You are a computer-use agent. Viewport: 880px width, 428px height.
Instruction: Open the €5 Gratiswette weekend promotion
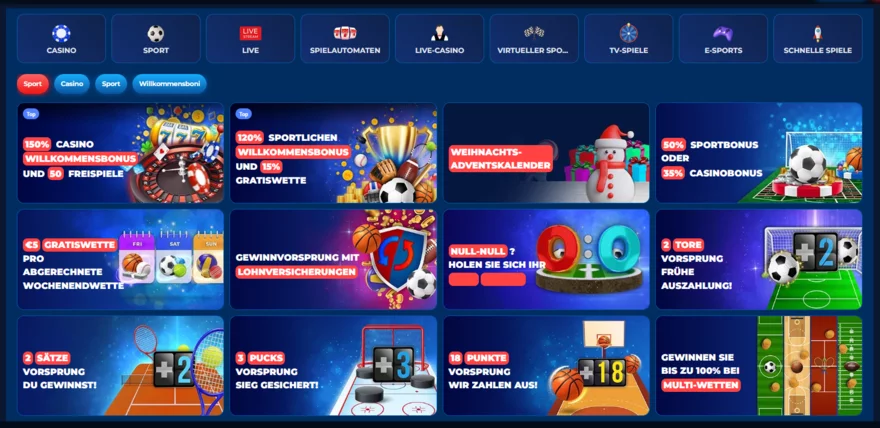[121, 259]
